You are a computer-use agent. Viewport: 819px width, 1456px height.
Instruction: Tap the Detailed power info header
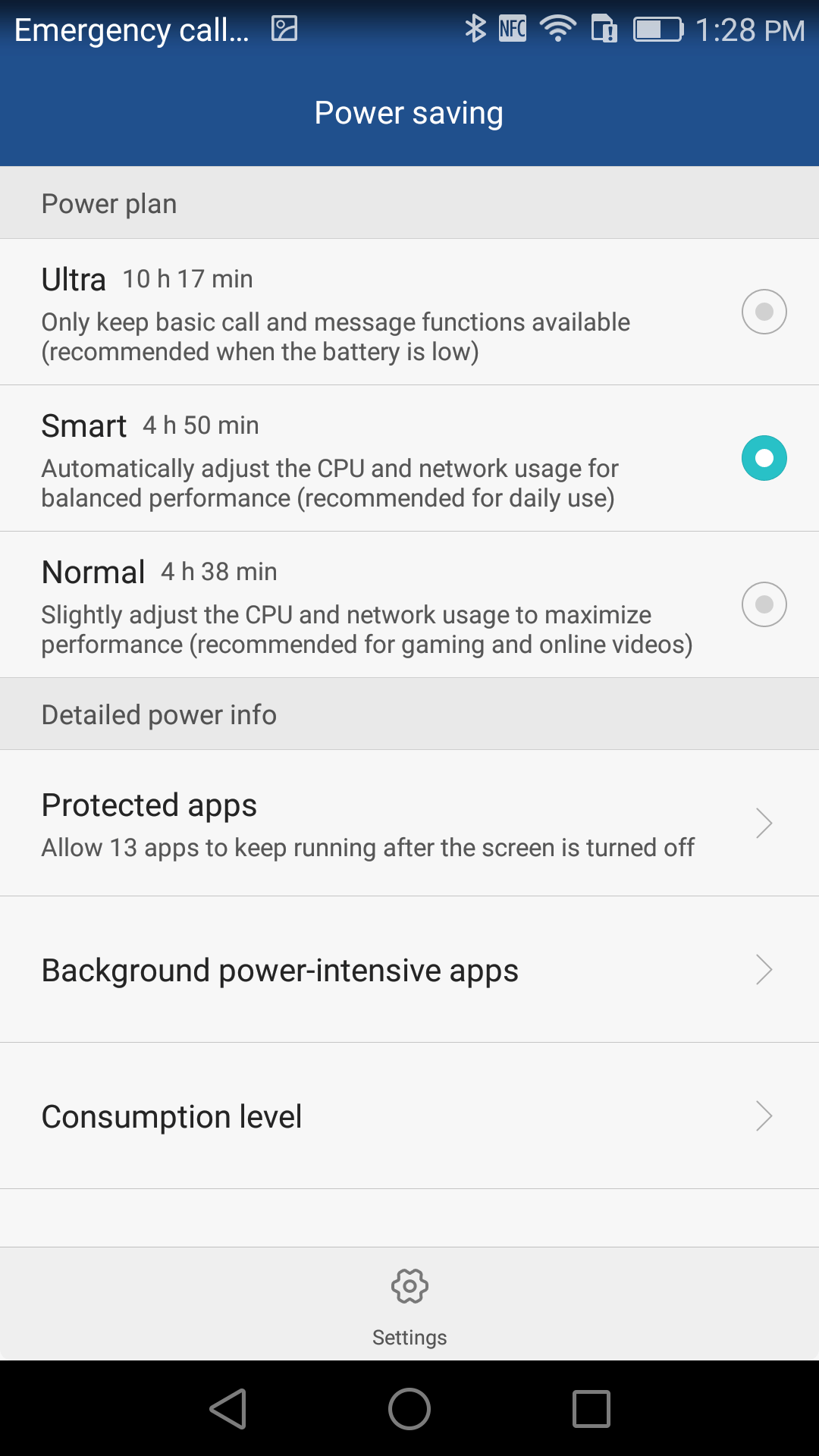pyautogui.click(x=159, y=714)
